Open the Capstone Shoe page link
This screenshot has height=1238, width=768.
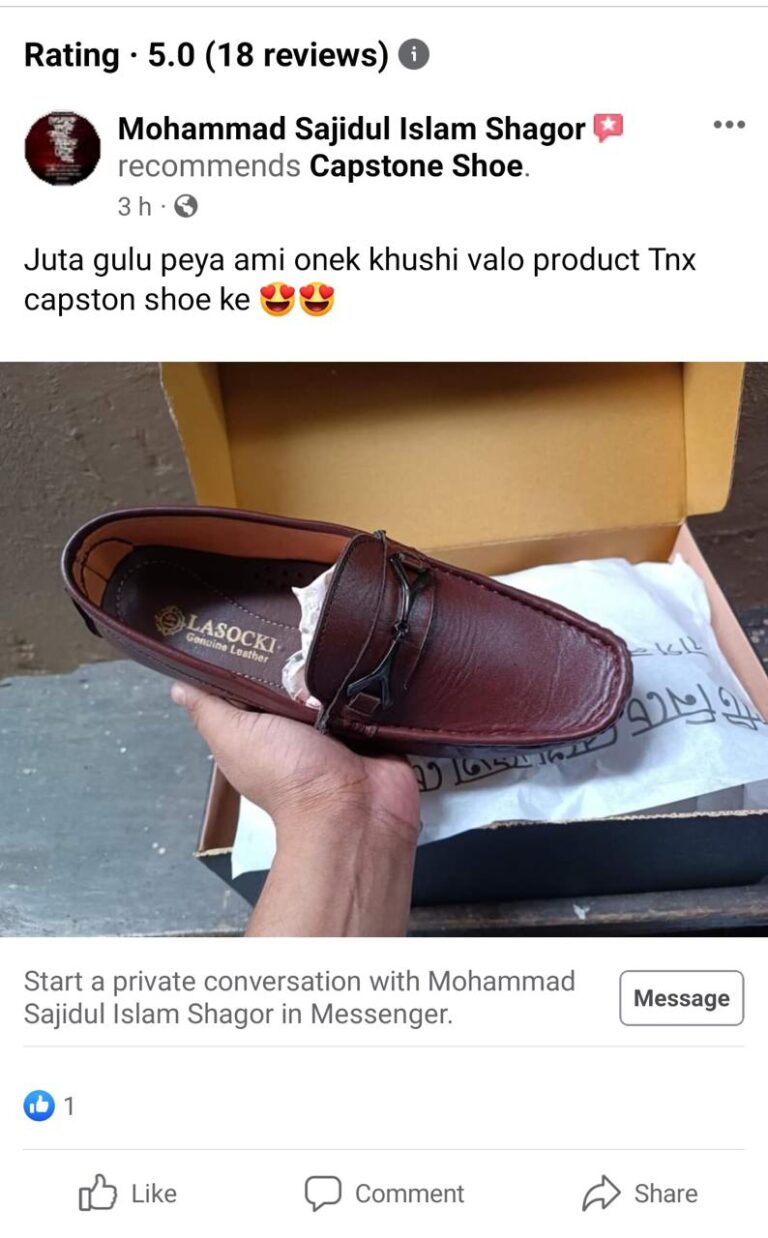(x=416, y=166)
